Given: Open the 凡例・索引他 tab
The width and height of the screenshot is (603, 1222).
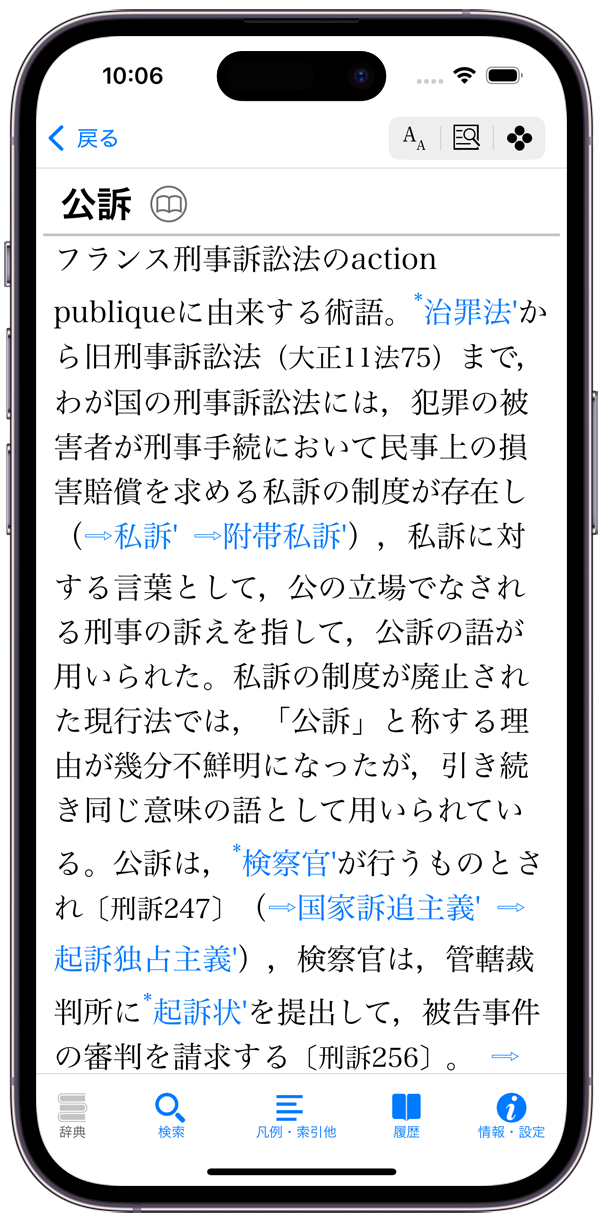Looking at the screenshot, I should (x=290, y=1115).
